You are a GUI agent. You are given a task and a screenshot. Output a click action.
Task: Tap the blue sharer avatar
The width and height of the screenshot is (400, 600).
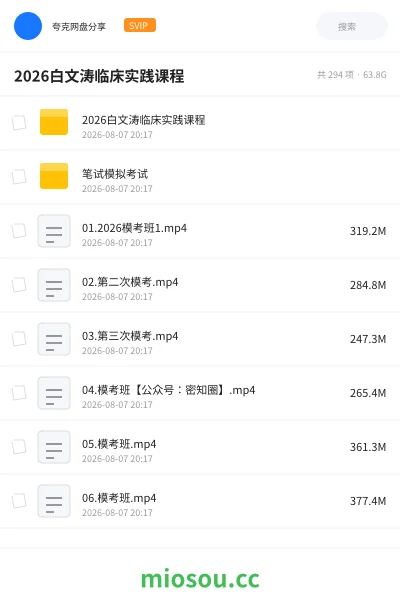click(x=28, y=26)
